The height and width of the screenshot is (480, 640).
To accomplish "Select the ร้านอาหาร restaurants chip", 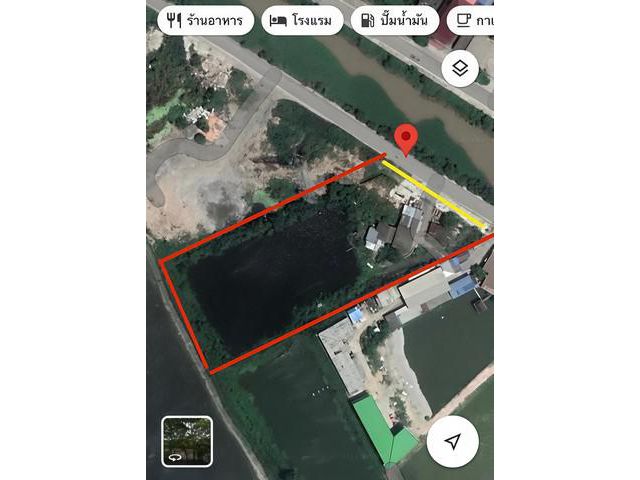I will (x=205, y=20).
